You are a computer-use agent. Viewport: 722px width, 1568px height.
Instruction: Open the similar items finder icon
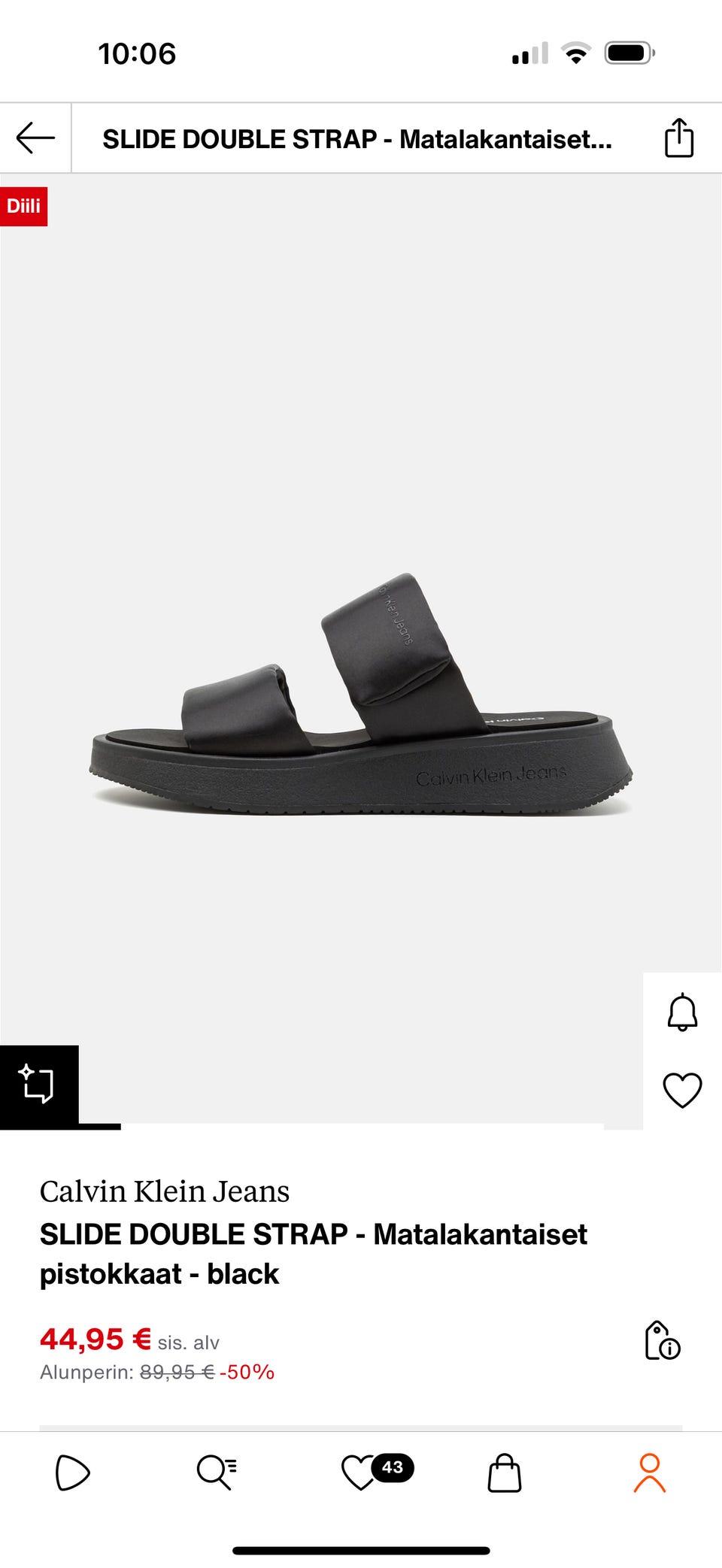[x=38, y=1084]
